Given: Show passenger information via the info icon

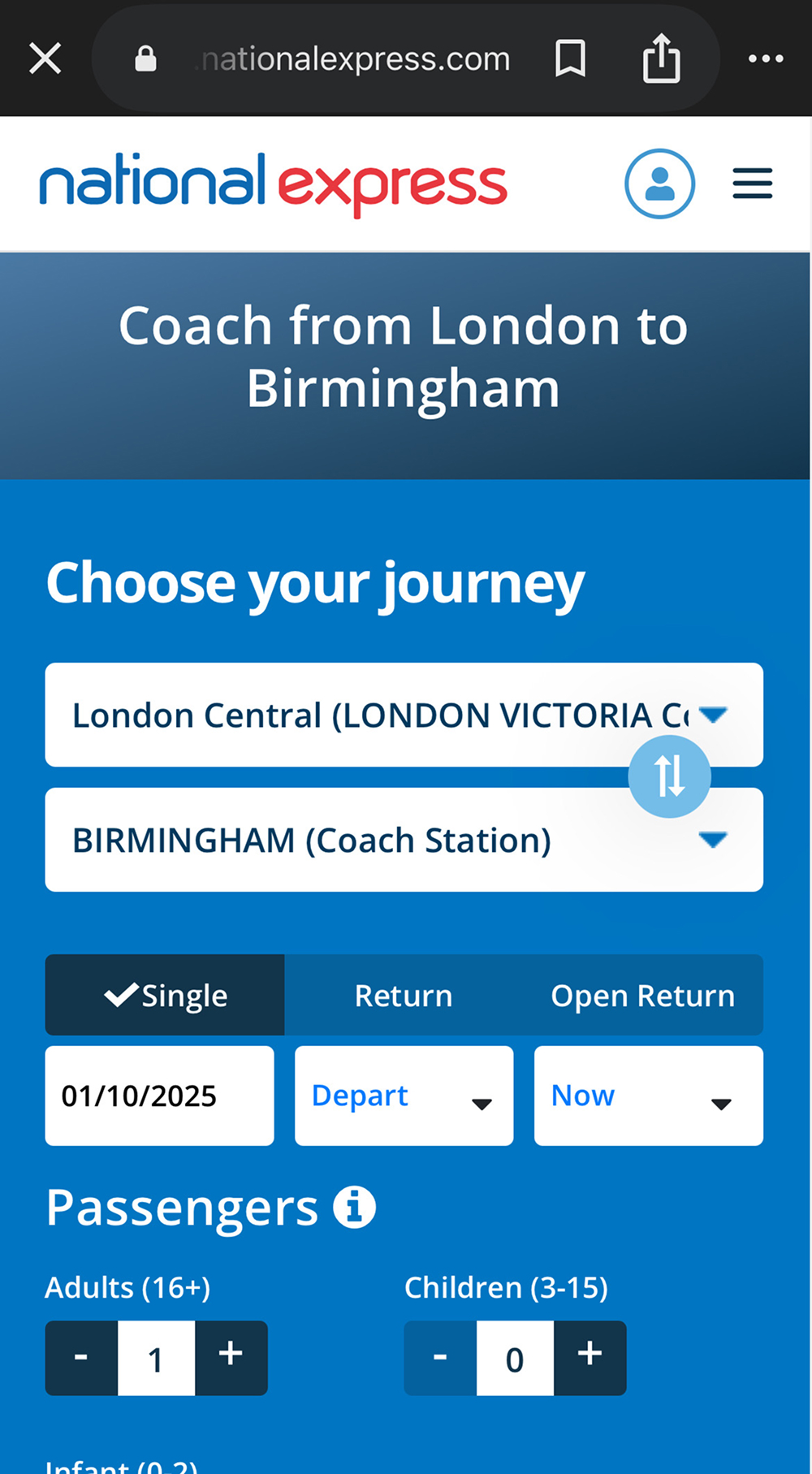Looking at the screenshot, I should pyautogui.click(x=354, y=1207).
